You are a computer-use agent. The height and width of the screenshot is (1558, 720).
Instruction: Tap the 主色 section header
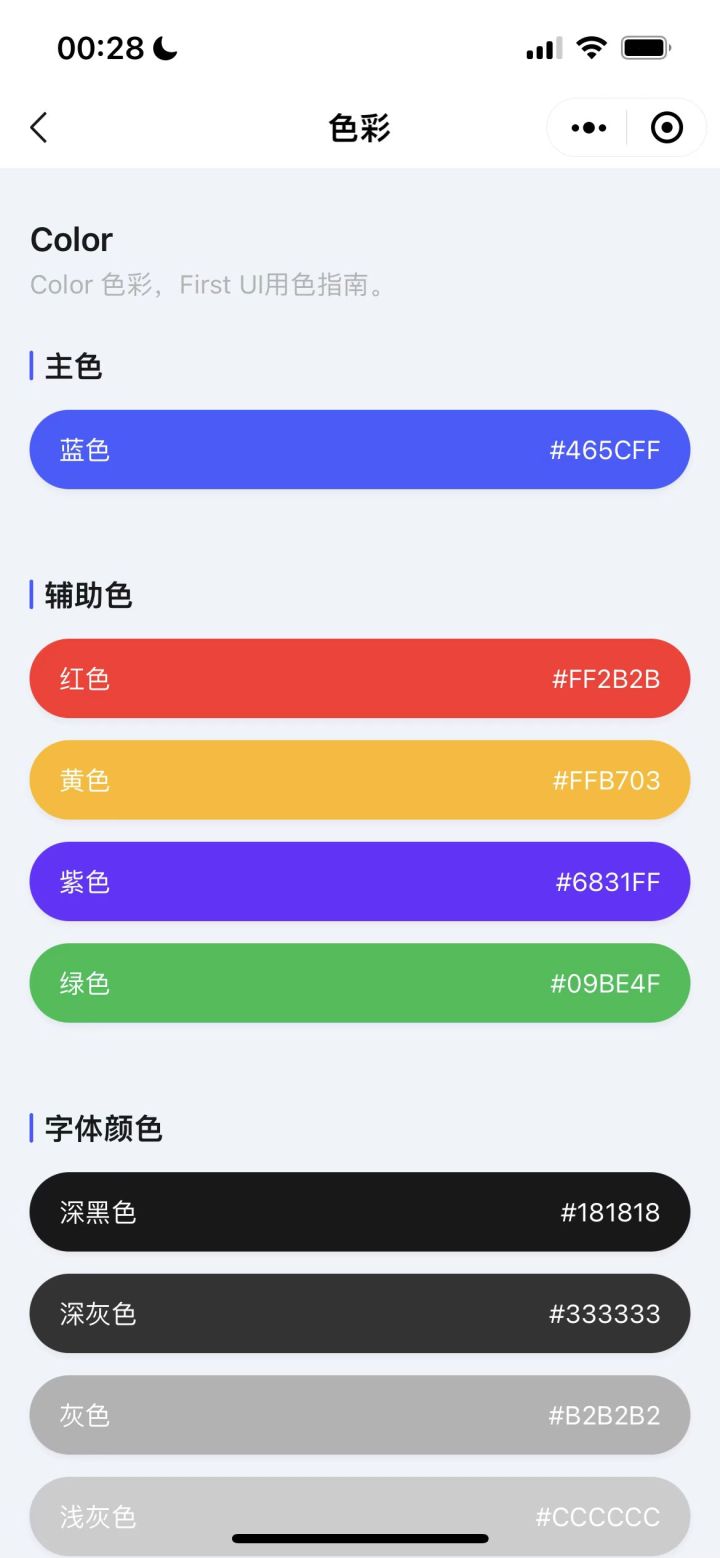point(72,367)
